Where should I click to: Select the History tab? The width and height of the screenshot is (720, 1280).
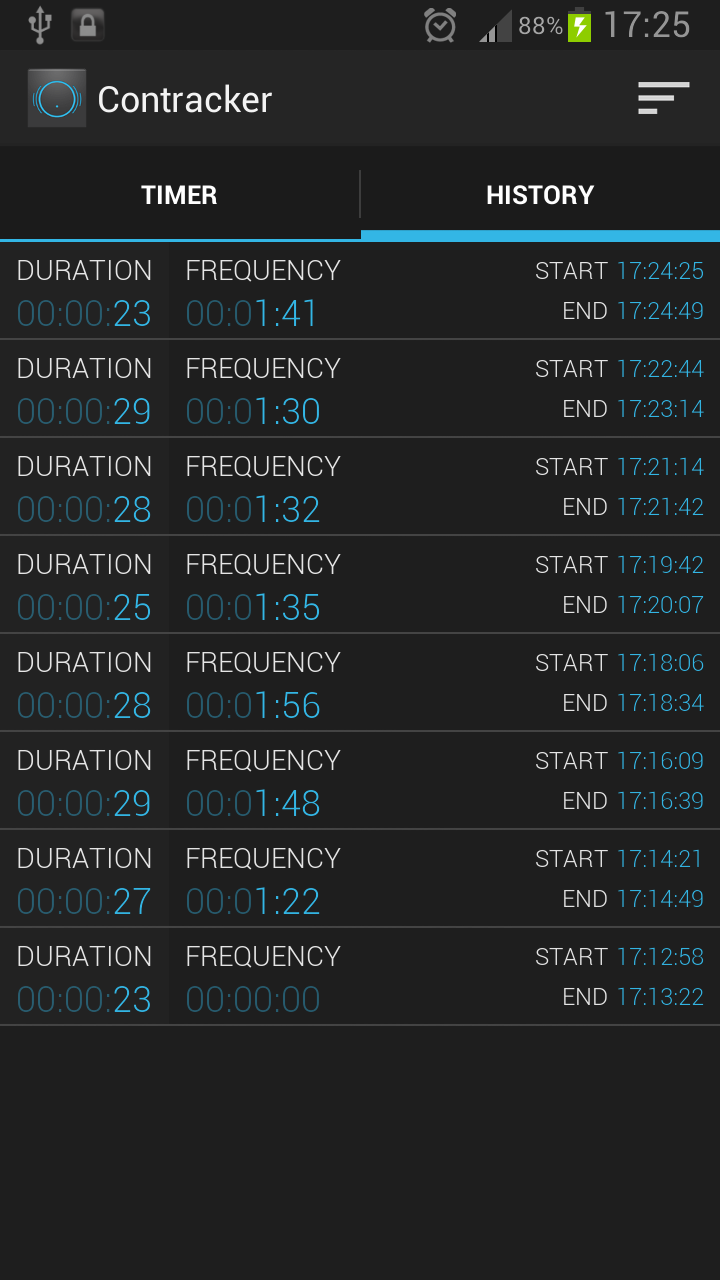(x=540, y=195)
